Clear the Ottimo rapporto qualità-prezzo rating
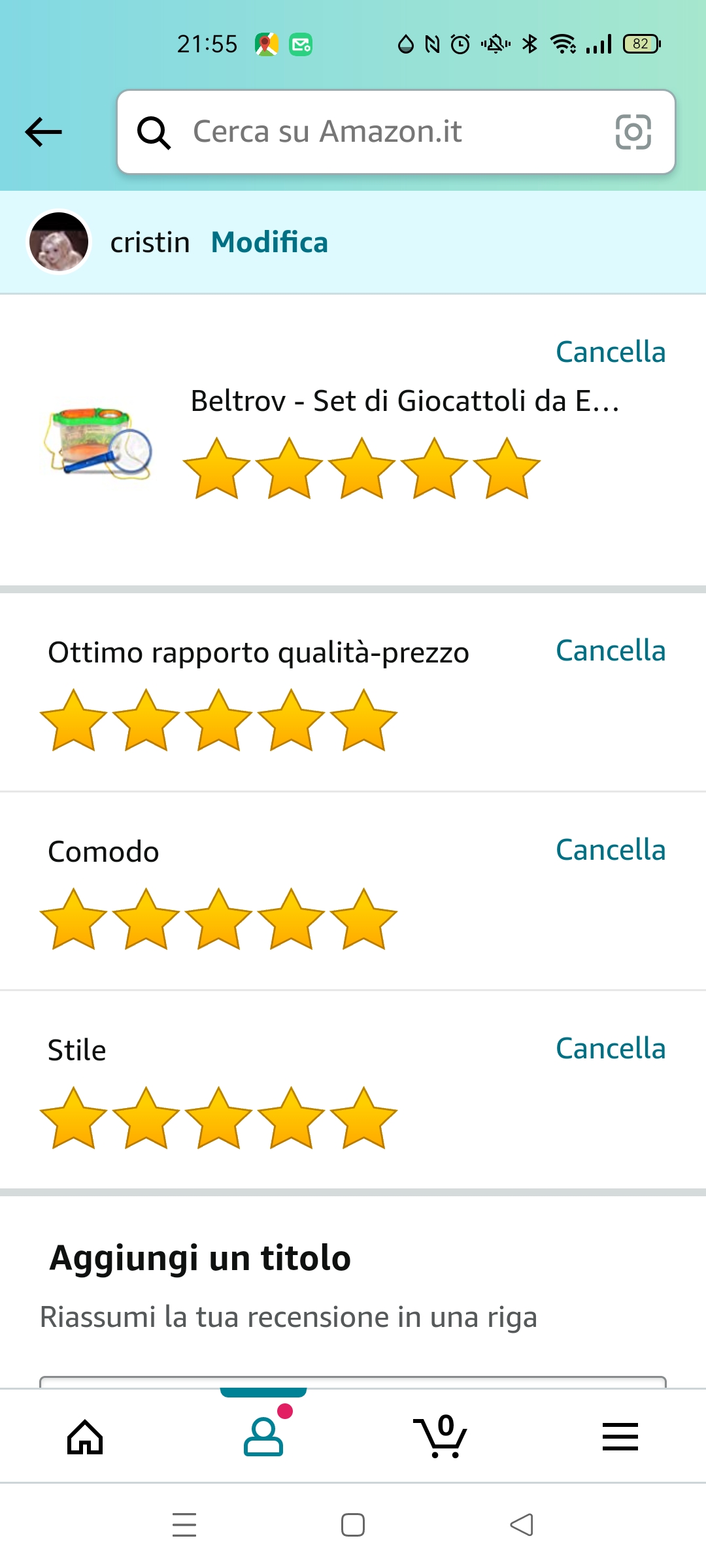The image size is (706, 1568). 610,651
